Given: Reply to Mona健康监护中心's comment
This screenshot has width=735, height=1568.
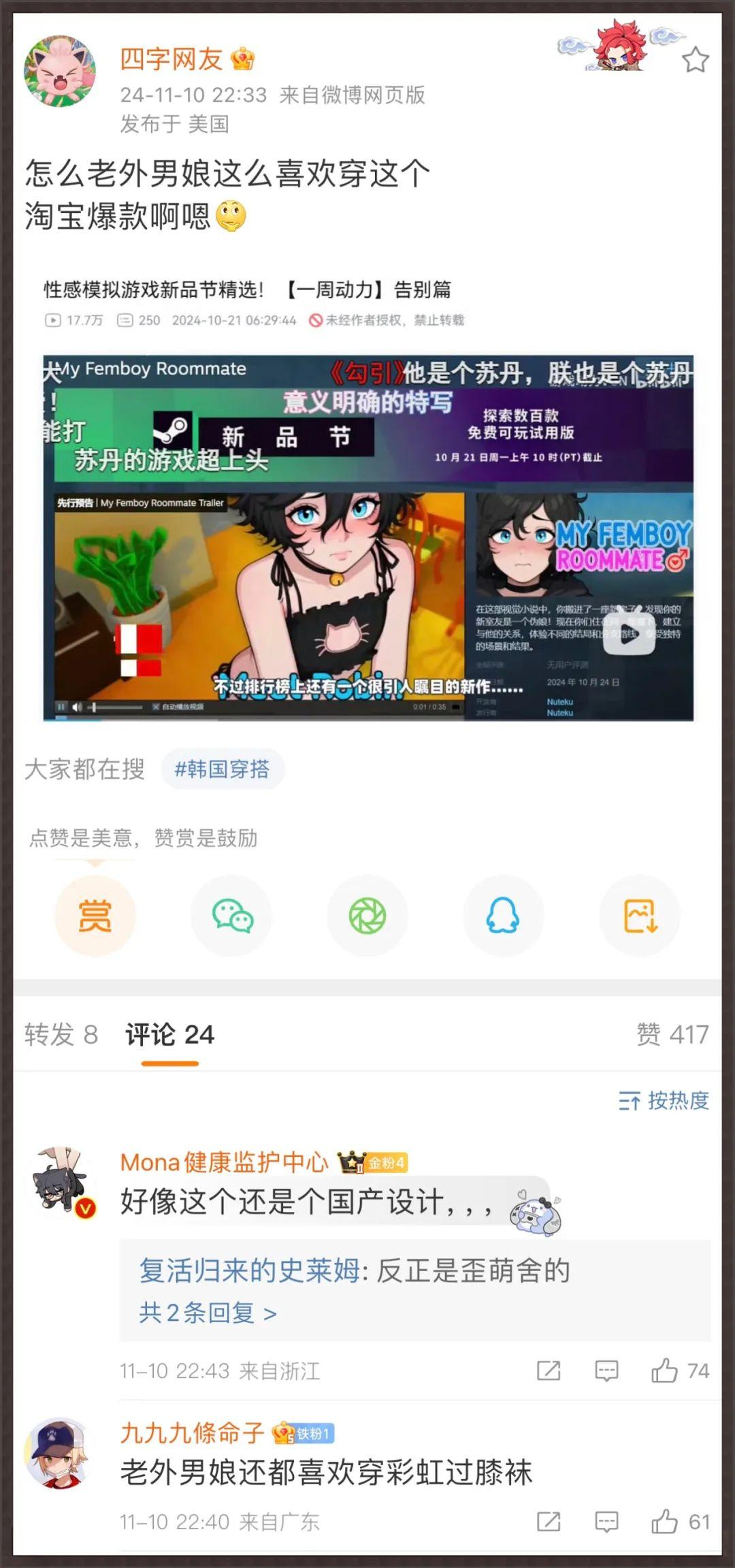Looking at the screenshot, I should 606,1371.
